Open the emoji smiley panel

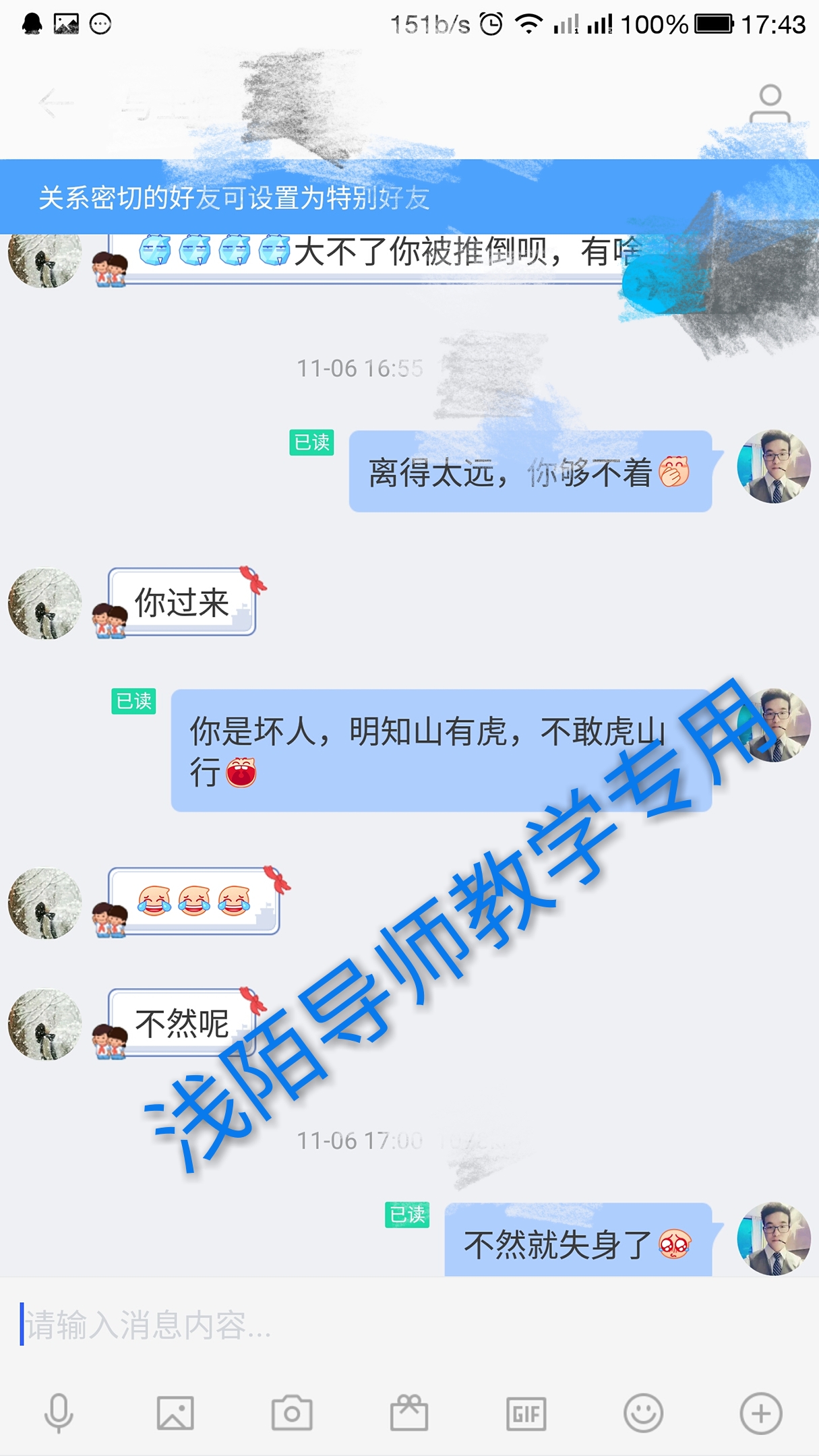point(643,1413)
